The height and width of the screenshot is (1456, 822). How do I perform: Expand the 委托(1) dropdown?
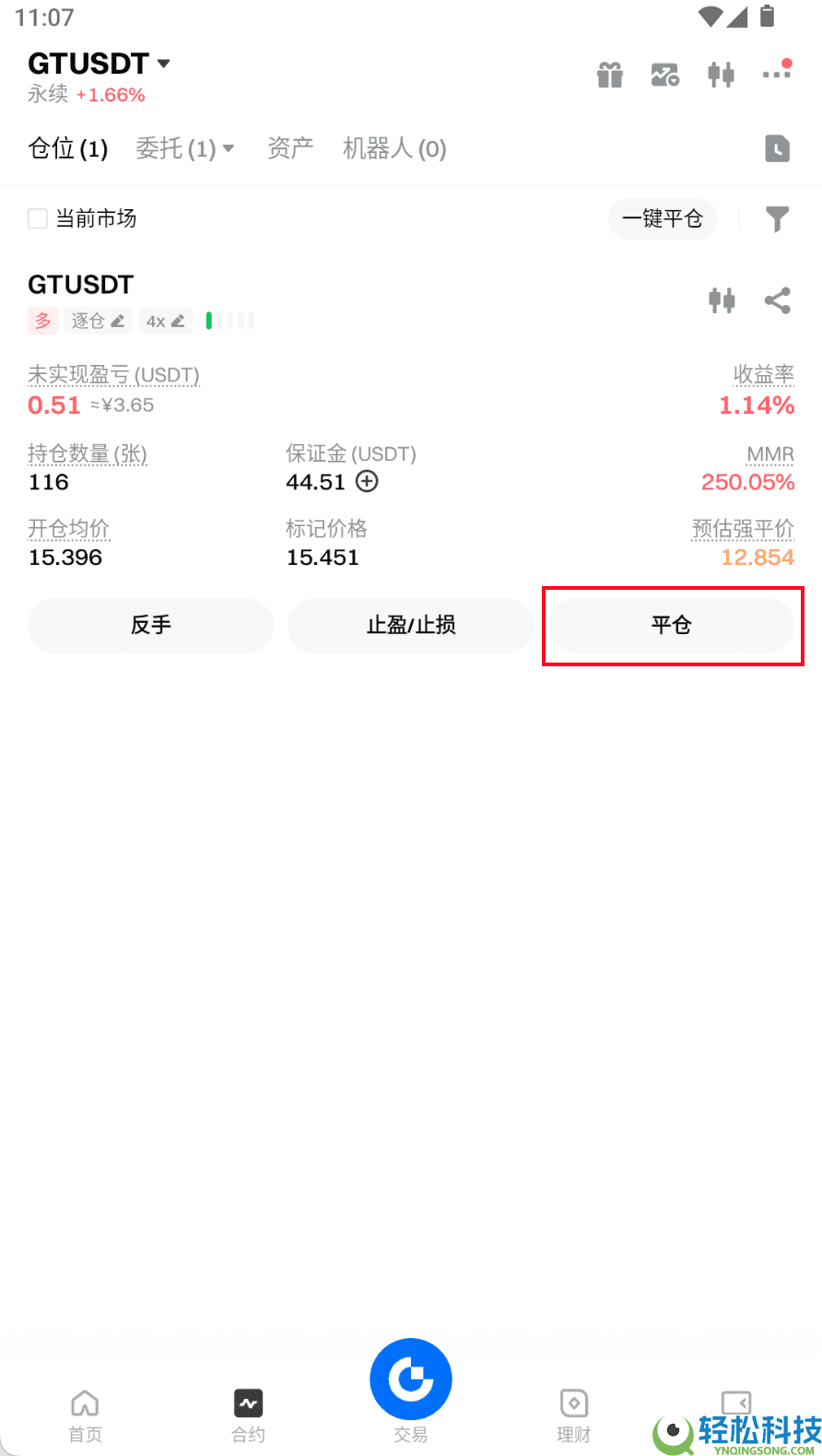185,148
